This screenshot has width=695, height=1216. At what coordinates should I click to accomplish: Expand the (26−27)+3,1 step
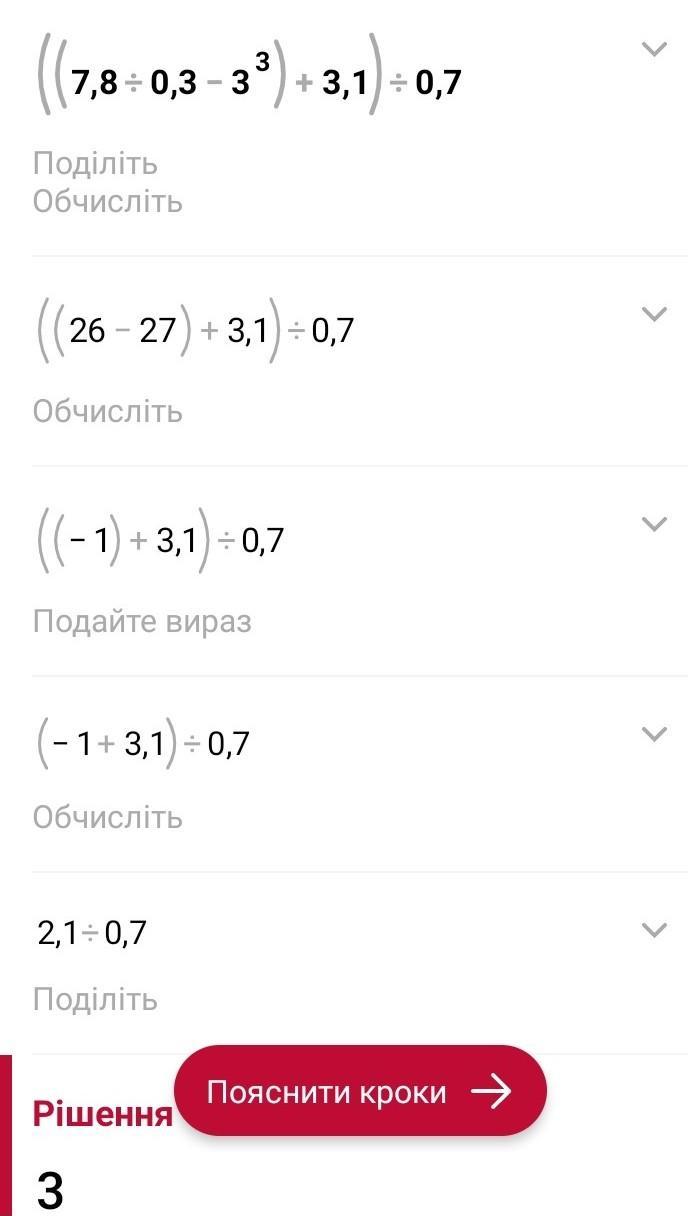tap(653, 314)
